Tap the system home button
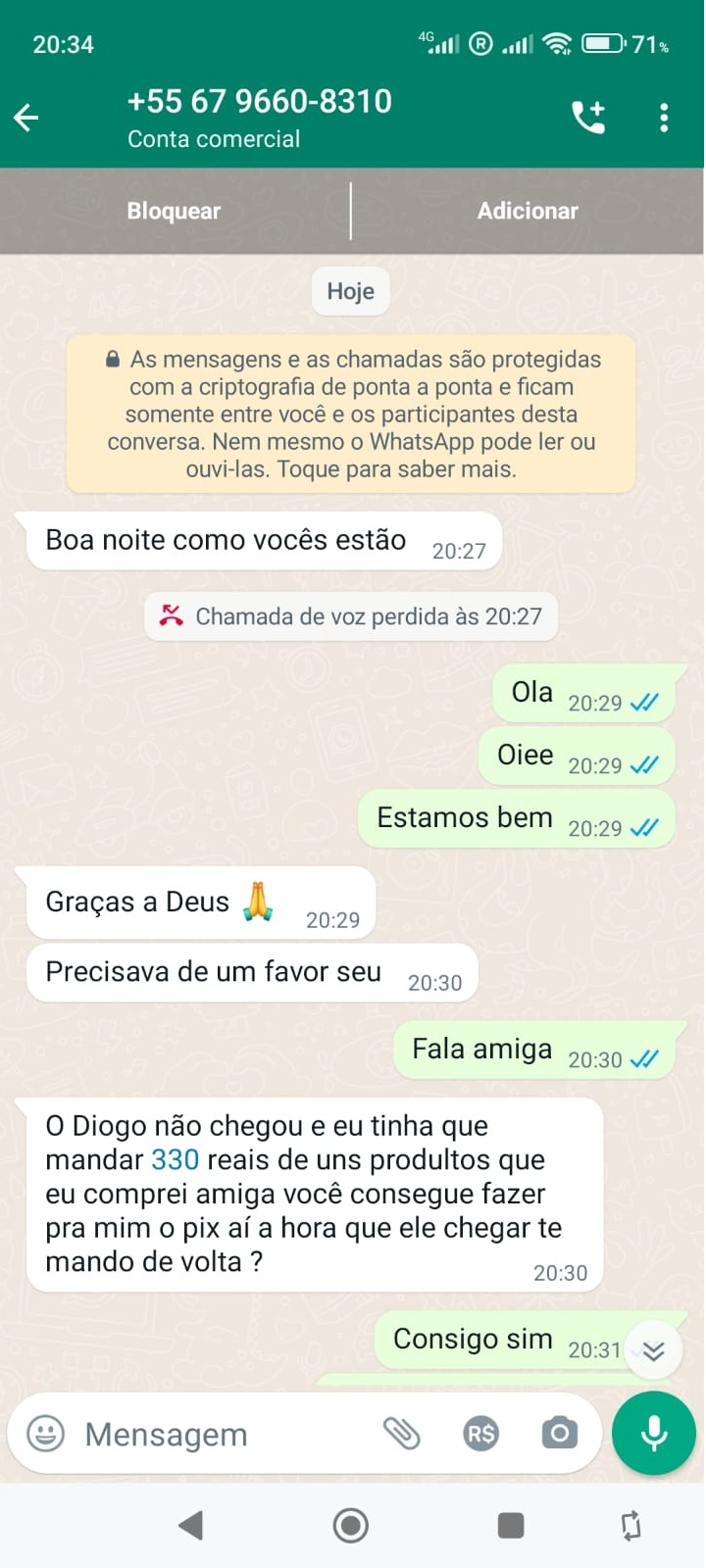This screenshot has height=1568, width=706. (x=351, y=1525)
